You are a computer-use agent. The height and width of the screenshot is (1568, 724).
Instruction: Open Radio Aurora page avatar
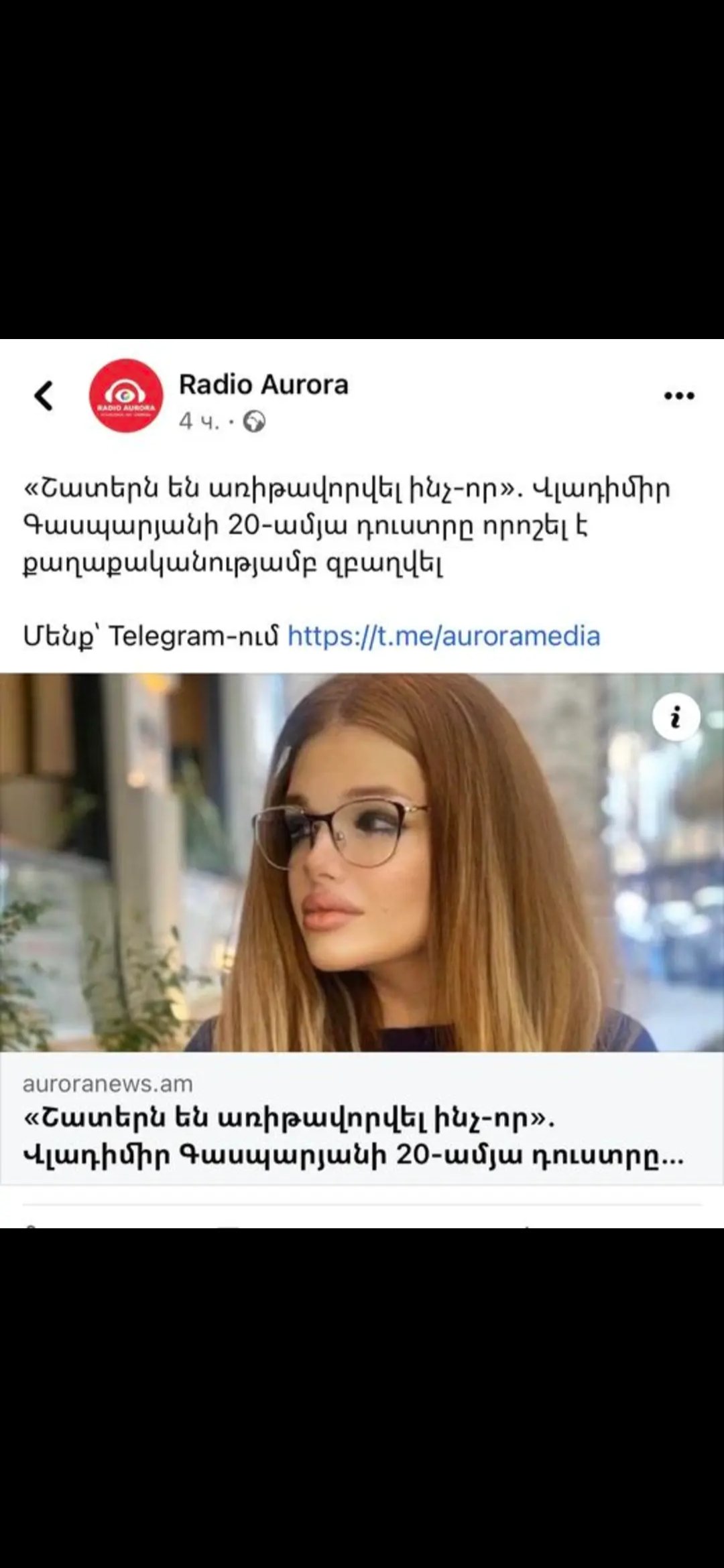(x=126, y=395)
